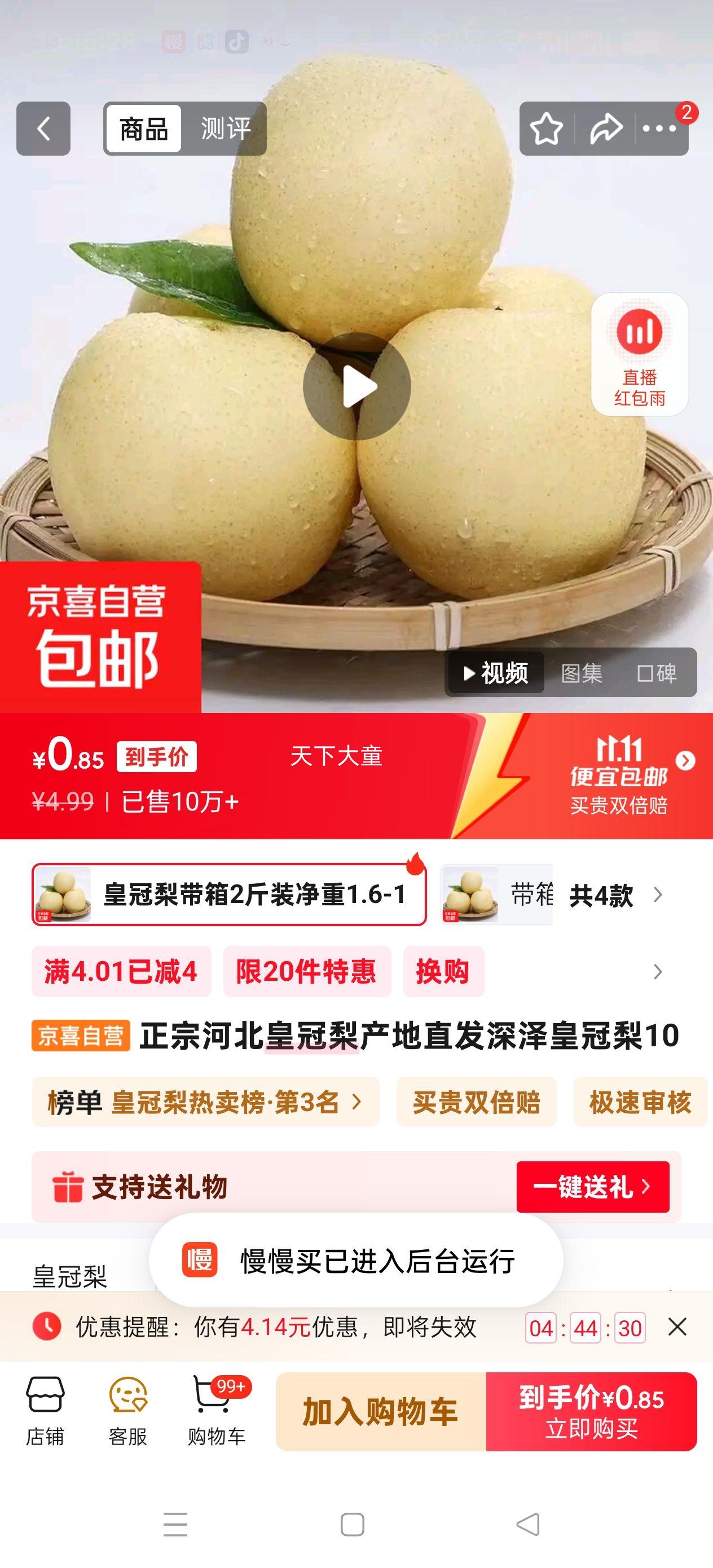Dismiss the 优惠提醒 coupon reminder

coord(677,1327)
